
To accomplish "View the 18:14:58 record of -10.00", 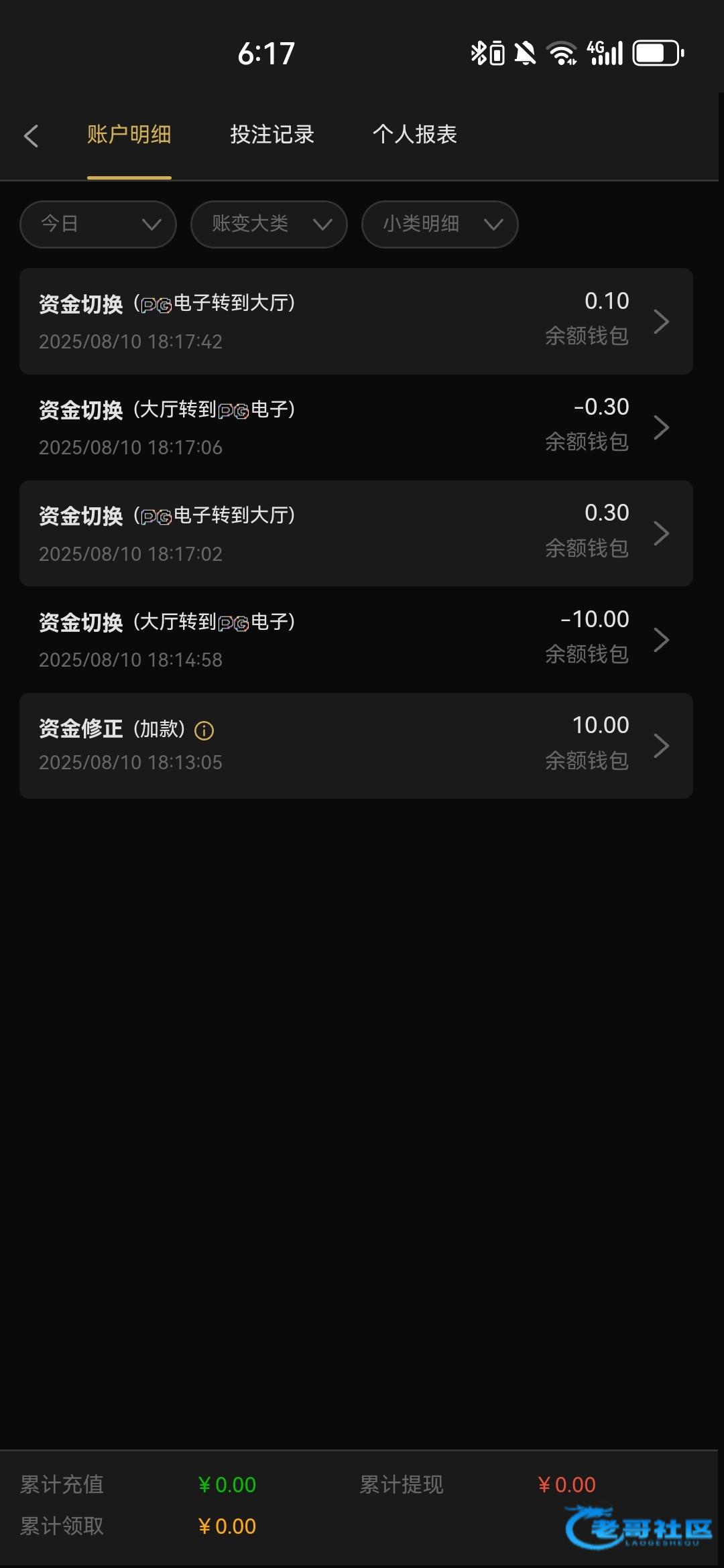I will [356, 639].
